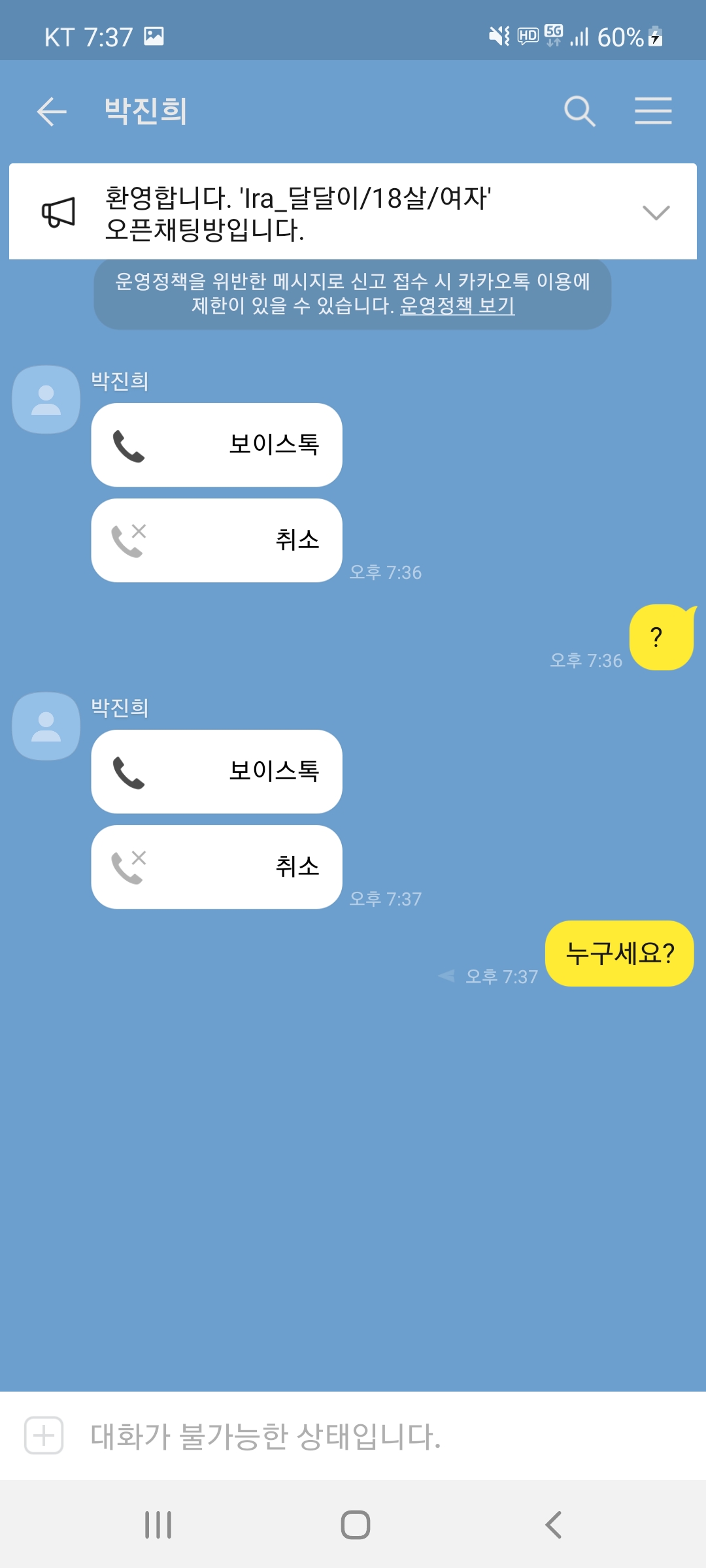Tap the disabled message input field
The image size is (706, 1568).
[x=366, y=1435]
